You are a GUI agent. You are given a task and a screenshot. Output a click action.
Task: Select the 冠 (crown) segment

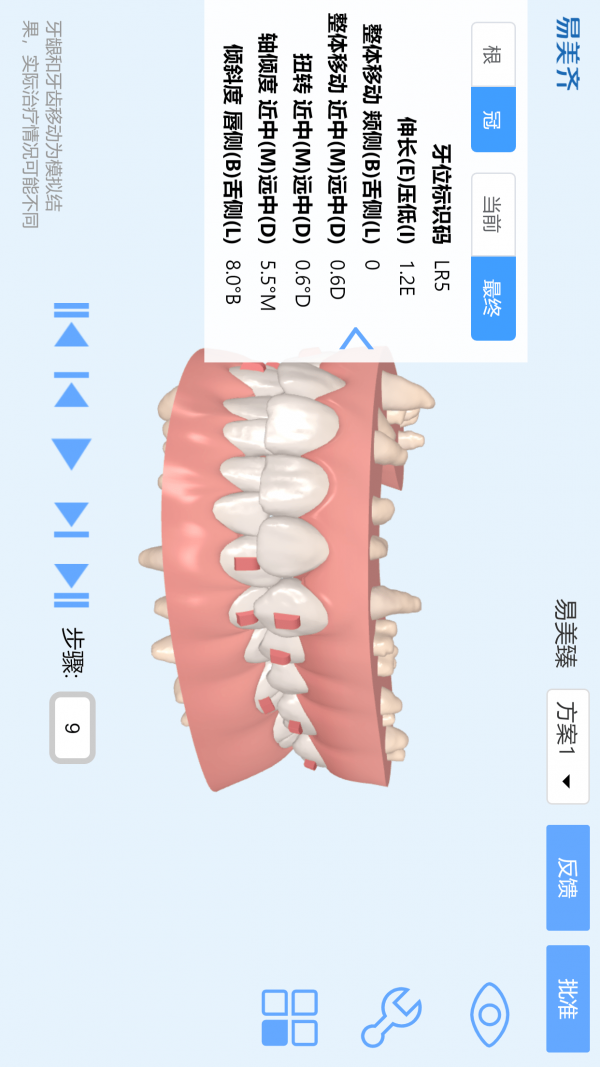493,118
